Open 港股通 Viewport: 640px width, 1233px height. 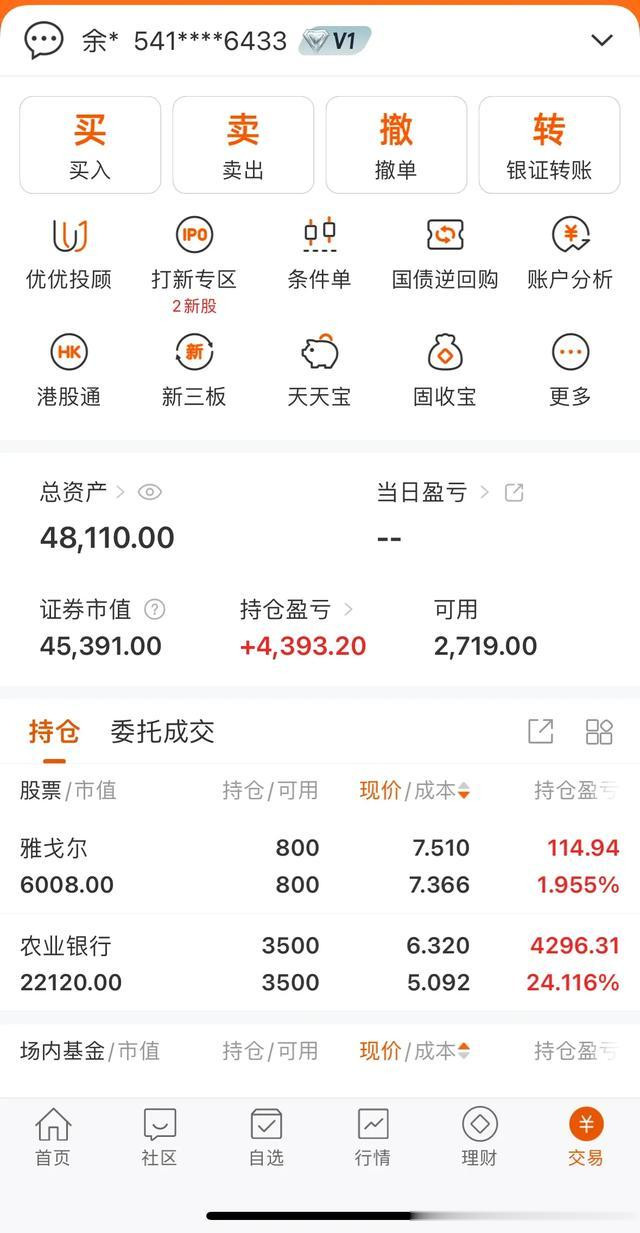[69, 370]
